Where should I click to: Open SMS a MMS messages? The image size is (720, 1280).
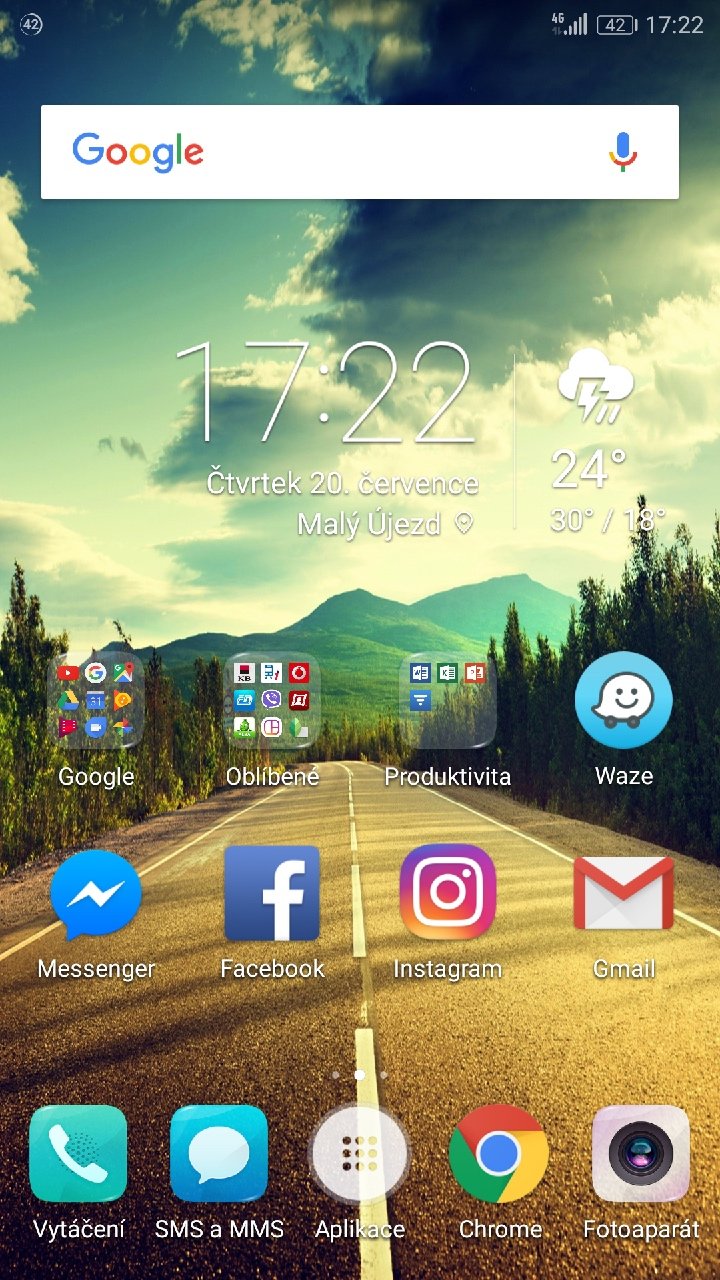(x=219, y=1153)
